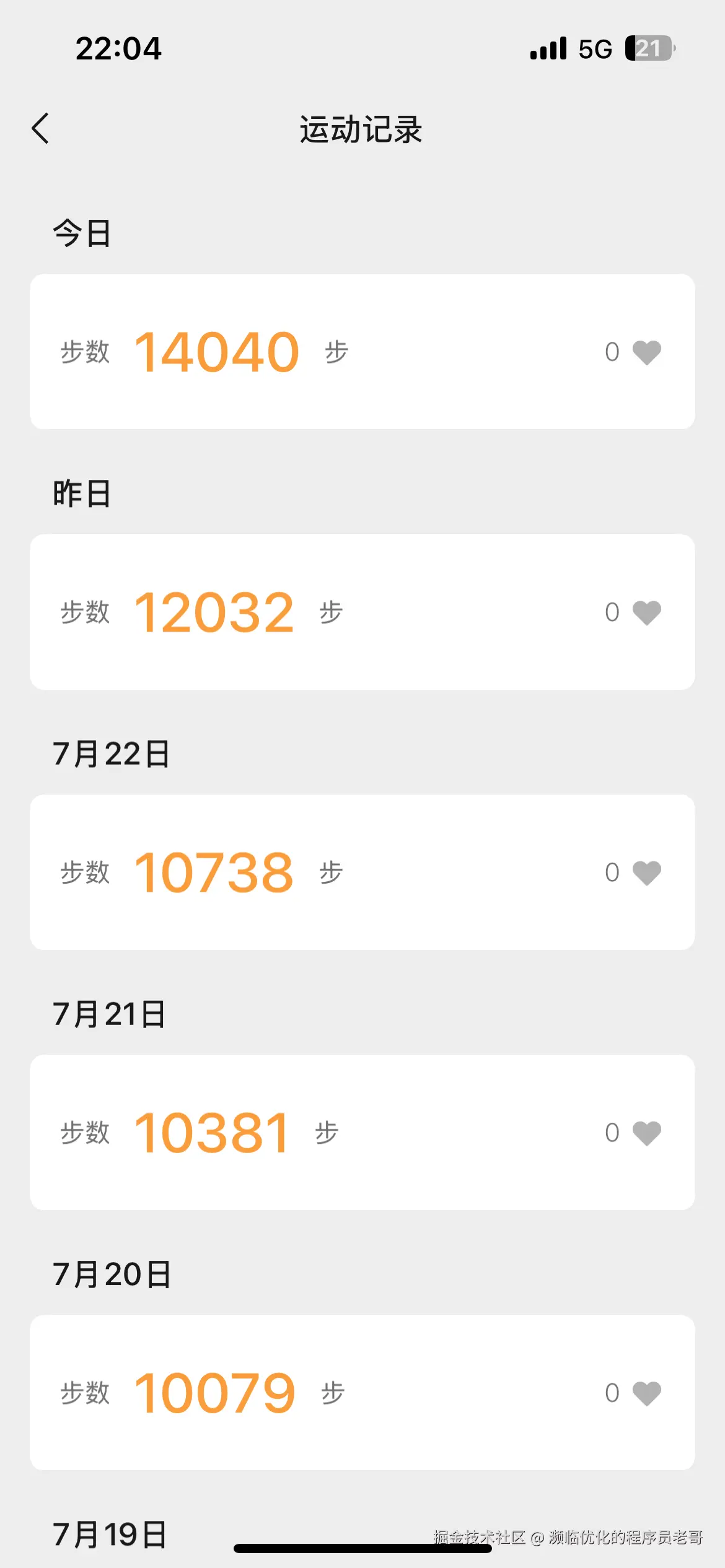Toggle like on today's 14040 steps card
This screenshot has width=725, height=1568.
click(648, 351)
